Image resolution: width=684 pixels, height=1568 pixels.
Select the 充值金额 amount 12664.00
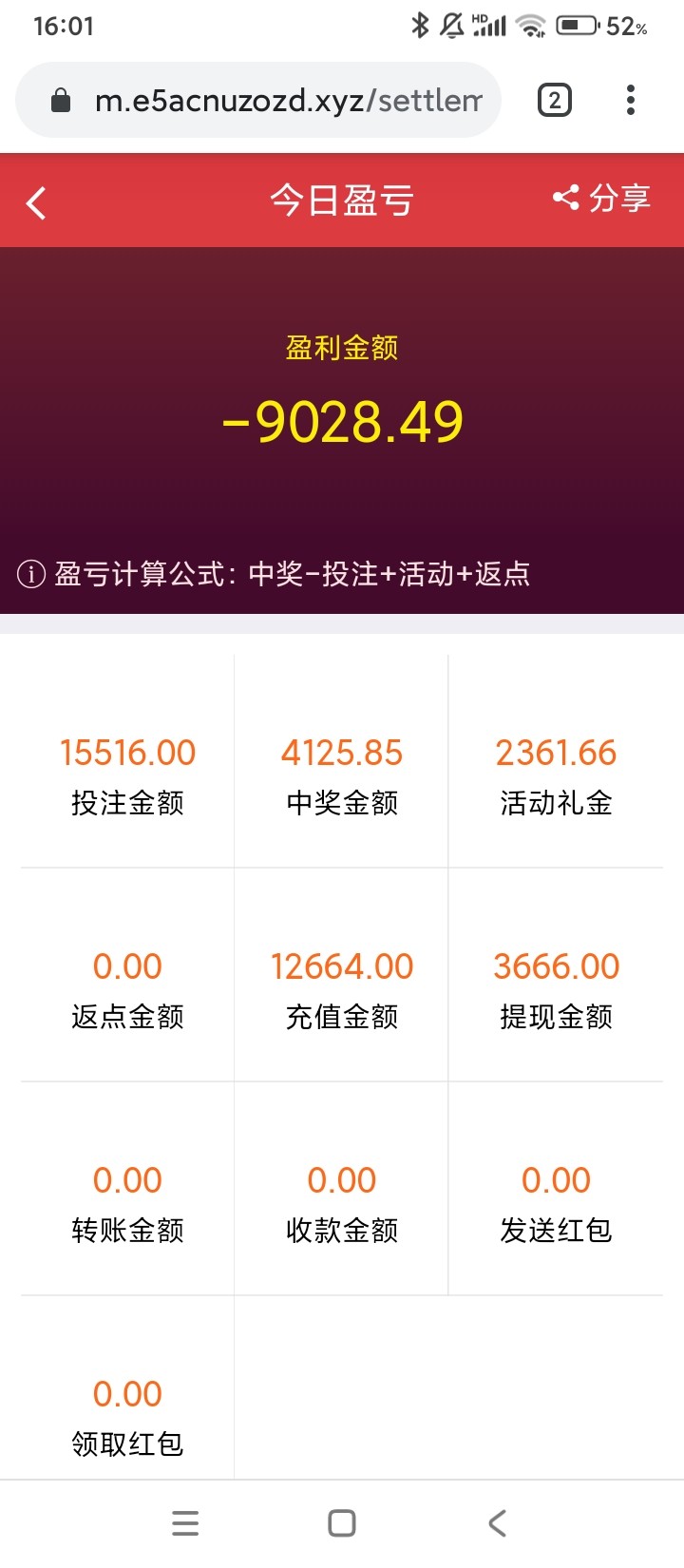(341, 966)
